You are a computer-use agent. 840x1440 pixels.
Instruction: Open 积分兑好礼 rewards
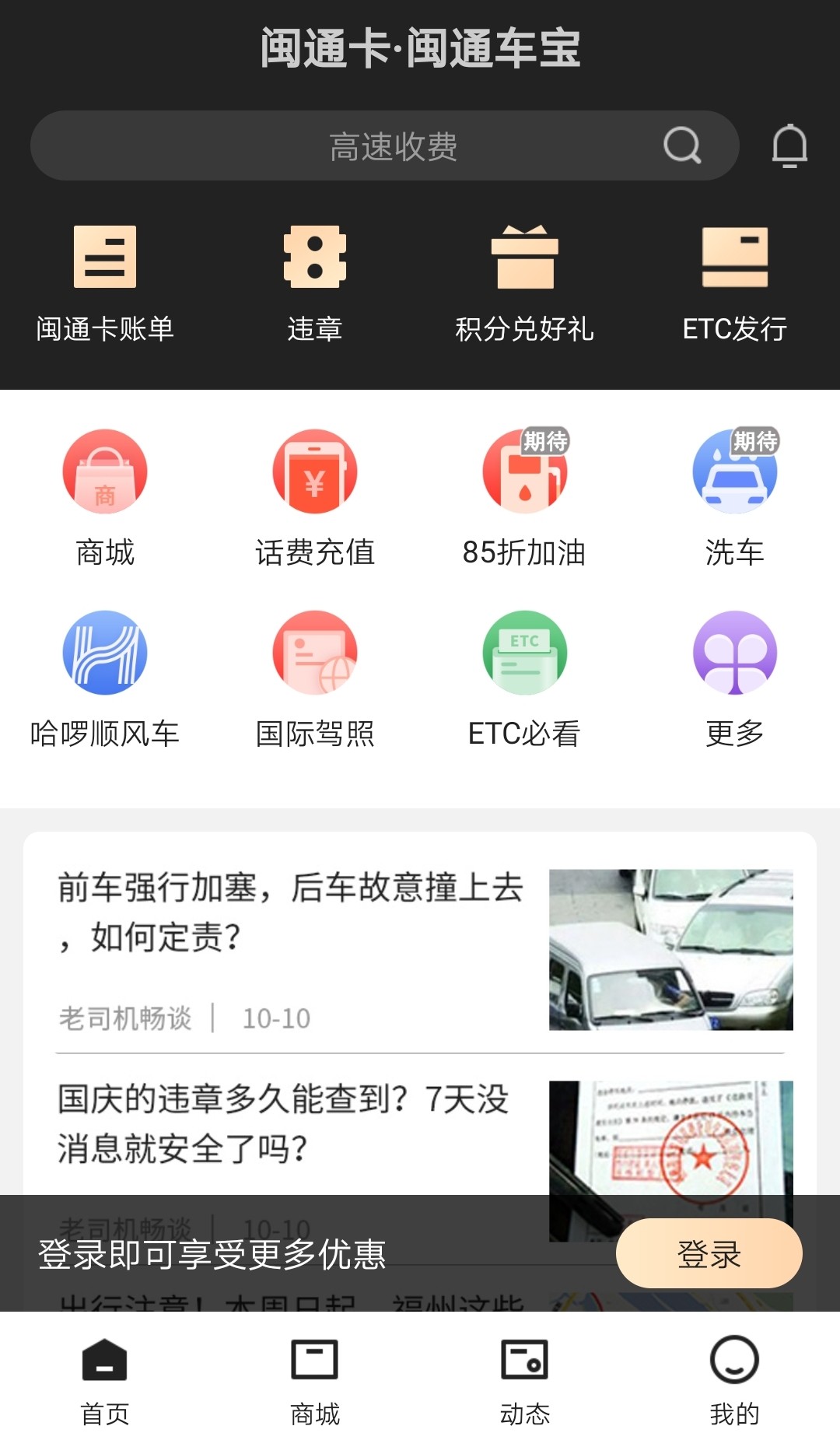[x=525, y=284]
